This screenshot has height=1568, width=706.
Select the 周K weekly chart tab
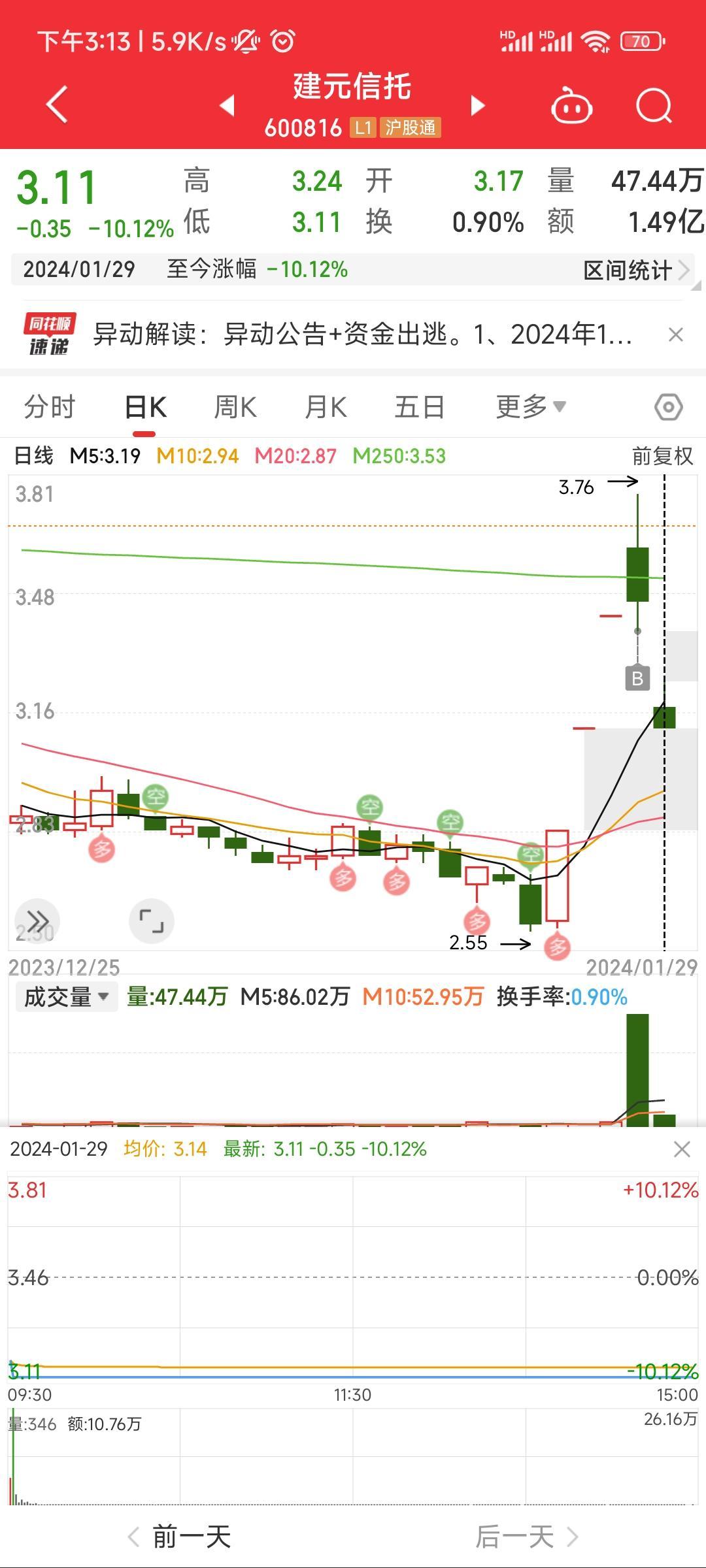[236, 406]
